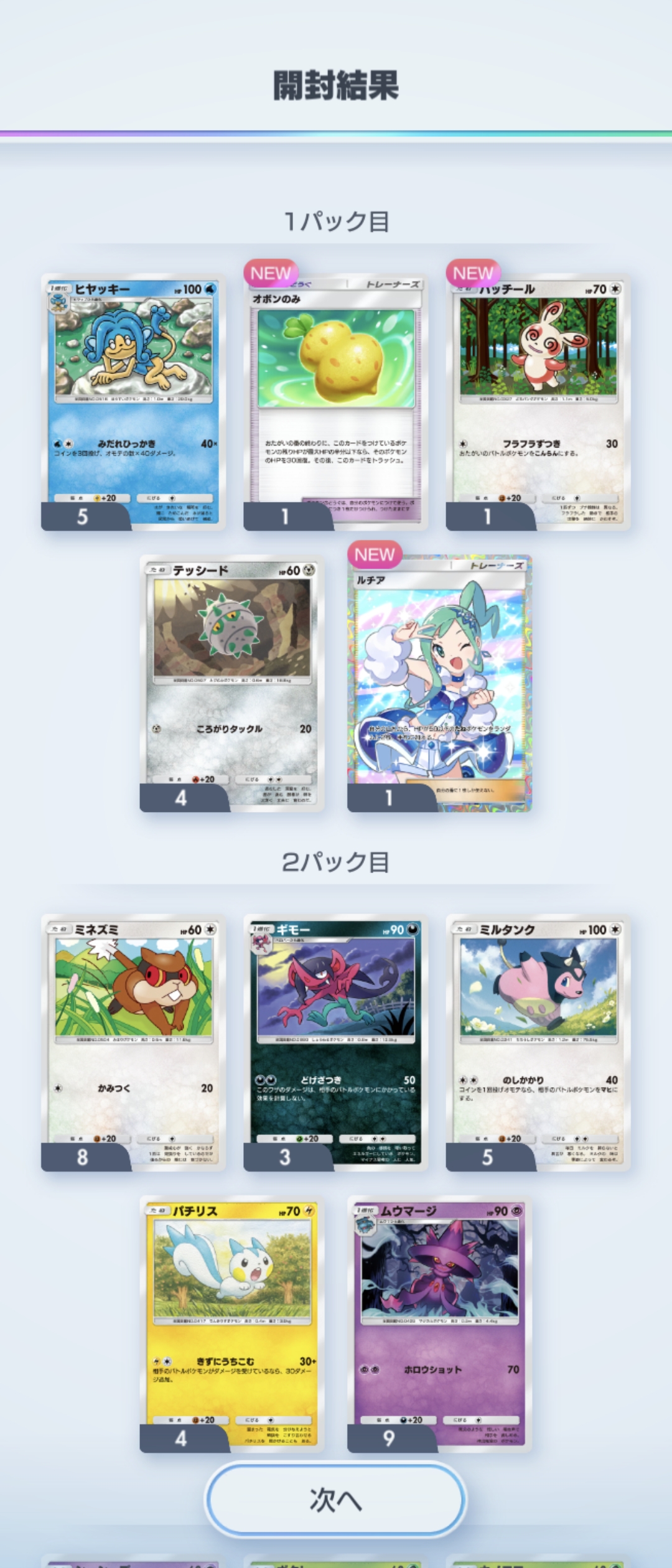Viewport: 672px width, 1568px height.
Task: Select the テッシード card
Action: 231,683
